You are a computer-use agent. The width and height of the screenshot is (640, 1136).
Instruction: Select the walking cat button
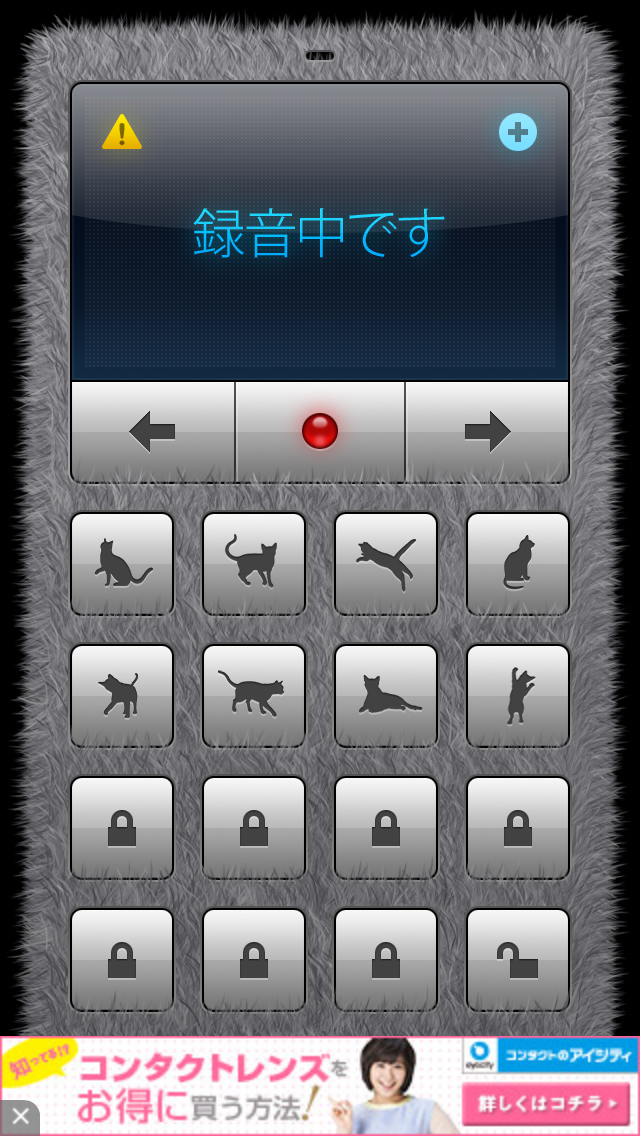[x=254, y=696]
